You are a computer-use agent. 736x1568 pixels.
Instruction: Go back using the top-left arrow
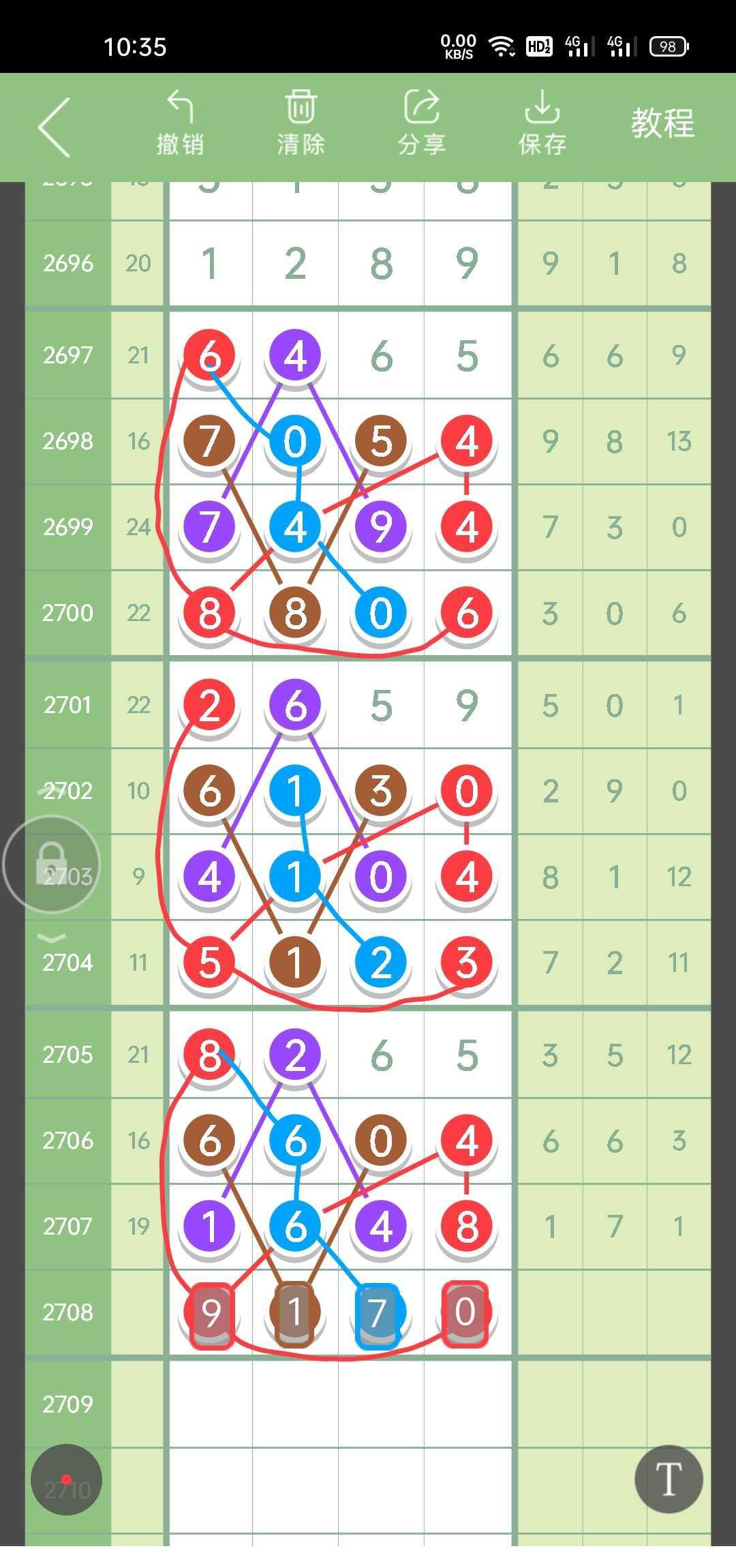pos(55,127)
